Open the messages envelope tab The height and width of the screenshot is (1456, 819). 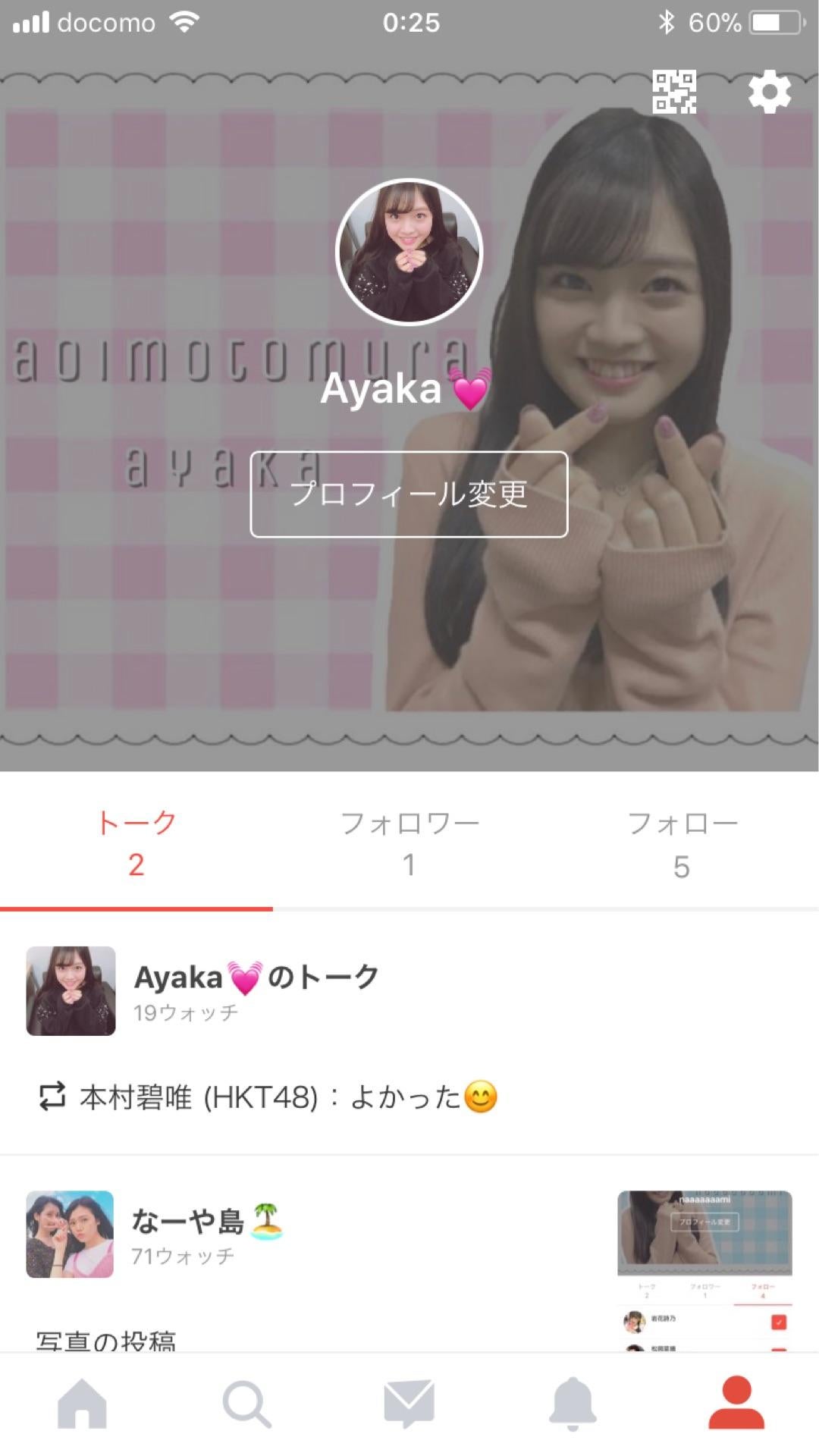tap(409, 1404)
